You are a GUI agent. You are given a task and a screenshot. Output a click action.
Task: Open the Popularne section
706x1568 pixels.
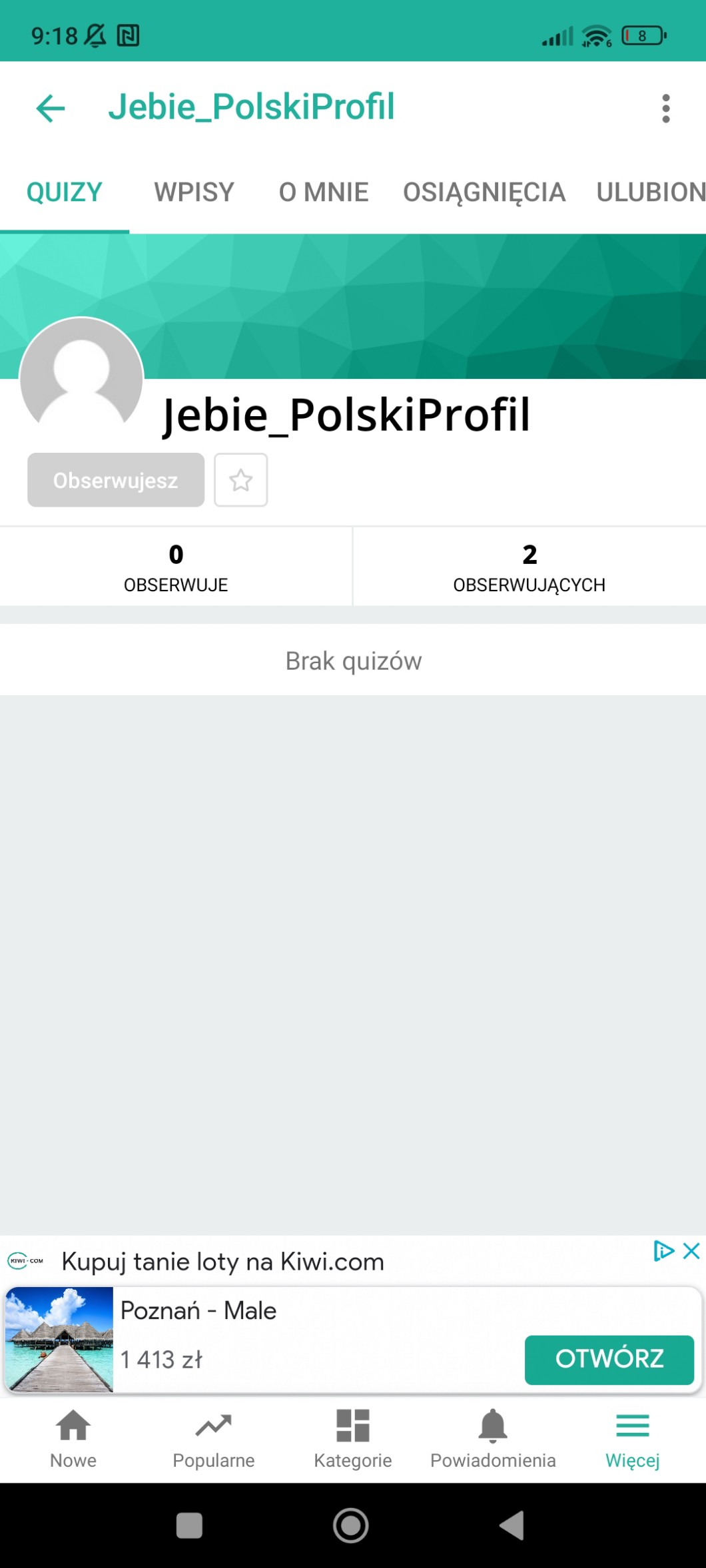(213, 1439)
